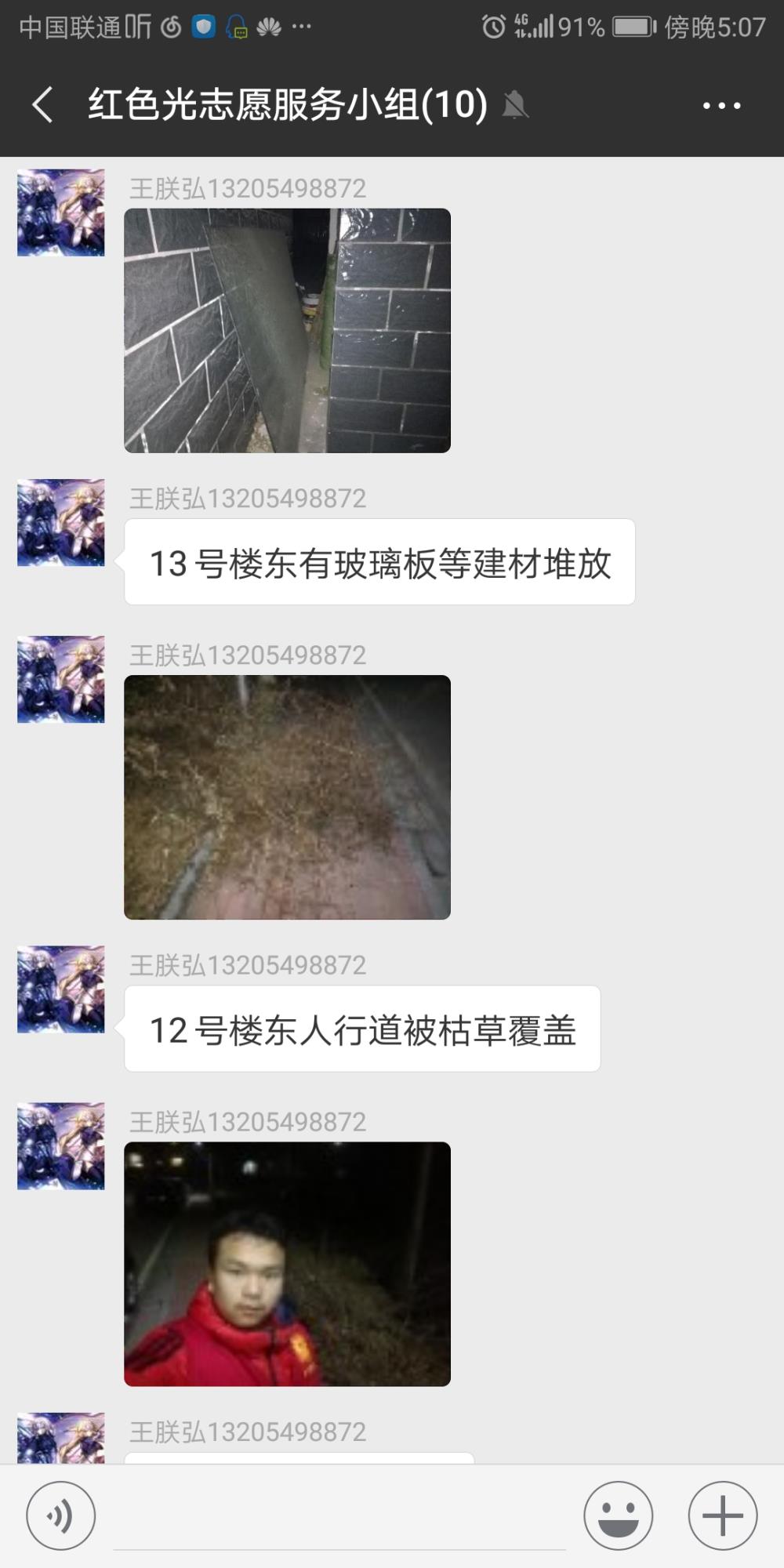The image size is (784, 1568).
Task: Open sender's avatar beside 13号楼东 message
Action: (x=61, y=522)
